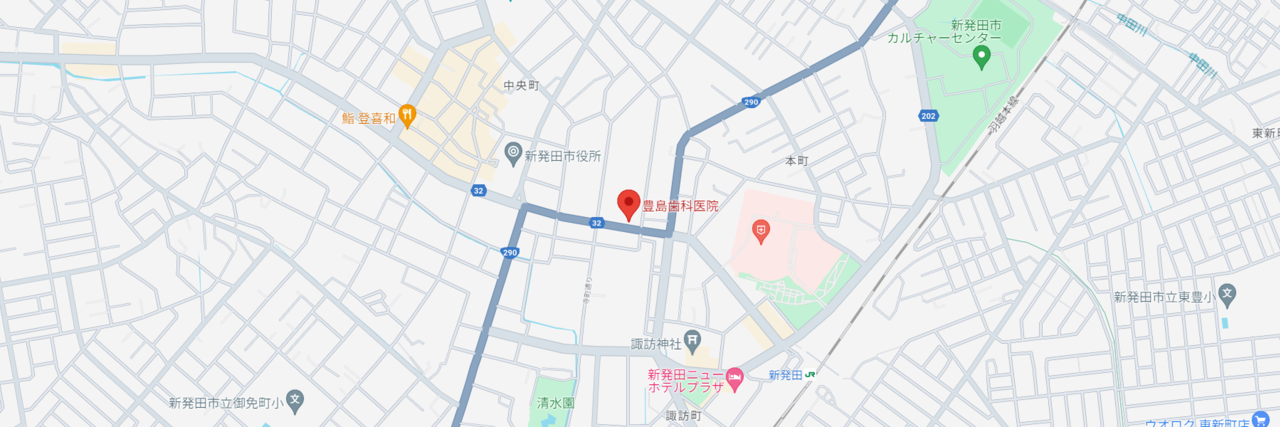Tap the hospital marker east of 豊島歯科医院
This screenshot has width=1280, height=427.
[x=762, y=232]
